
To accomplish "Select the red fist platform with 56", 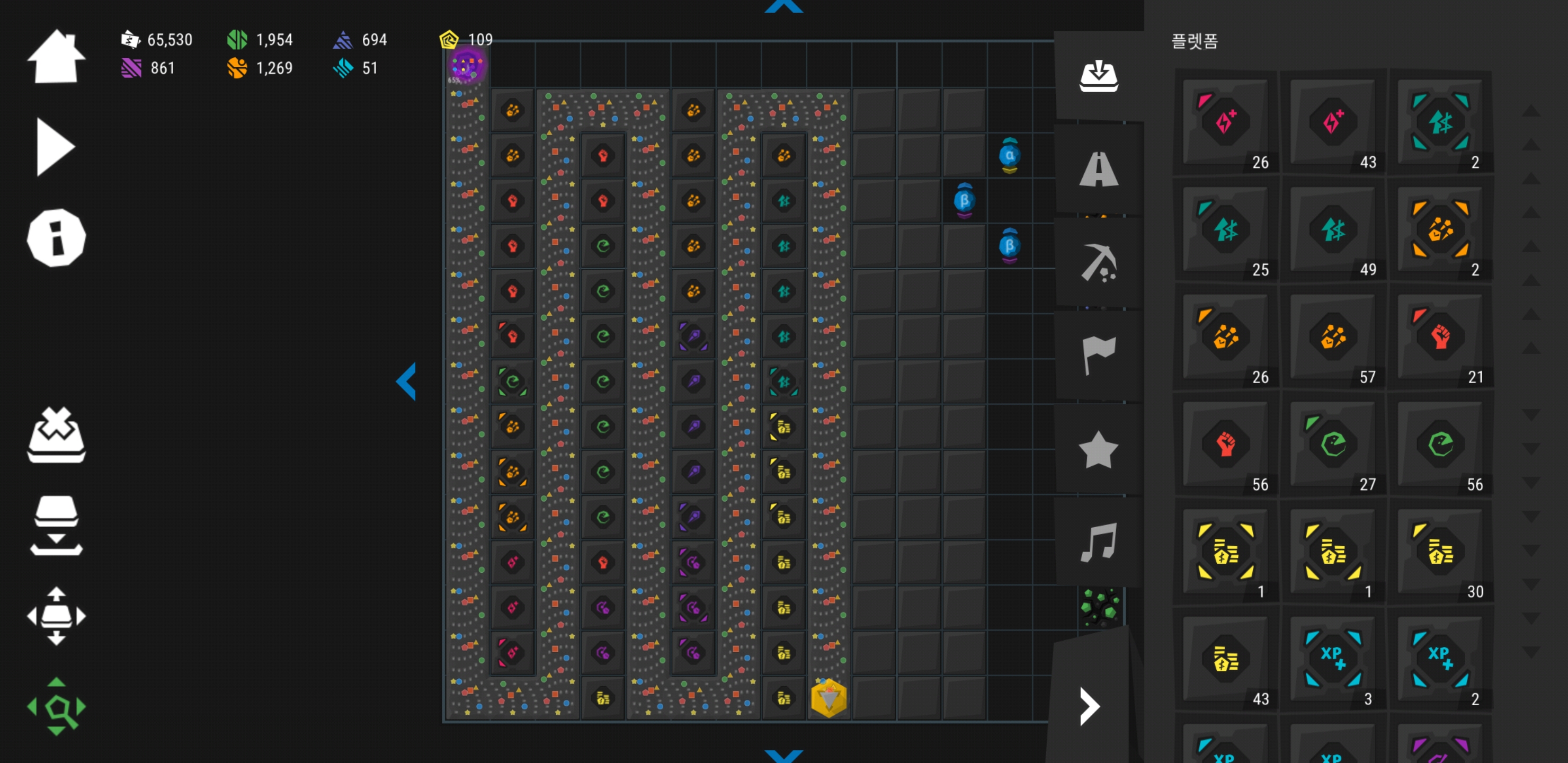I will (1226, 445).
